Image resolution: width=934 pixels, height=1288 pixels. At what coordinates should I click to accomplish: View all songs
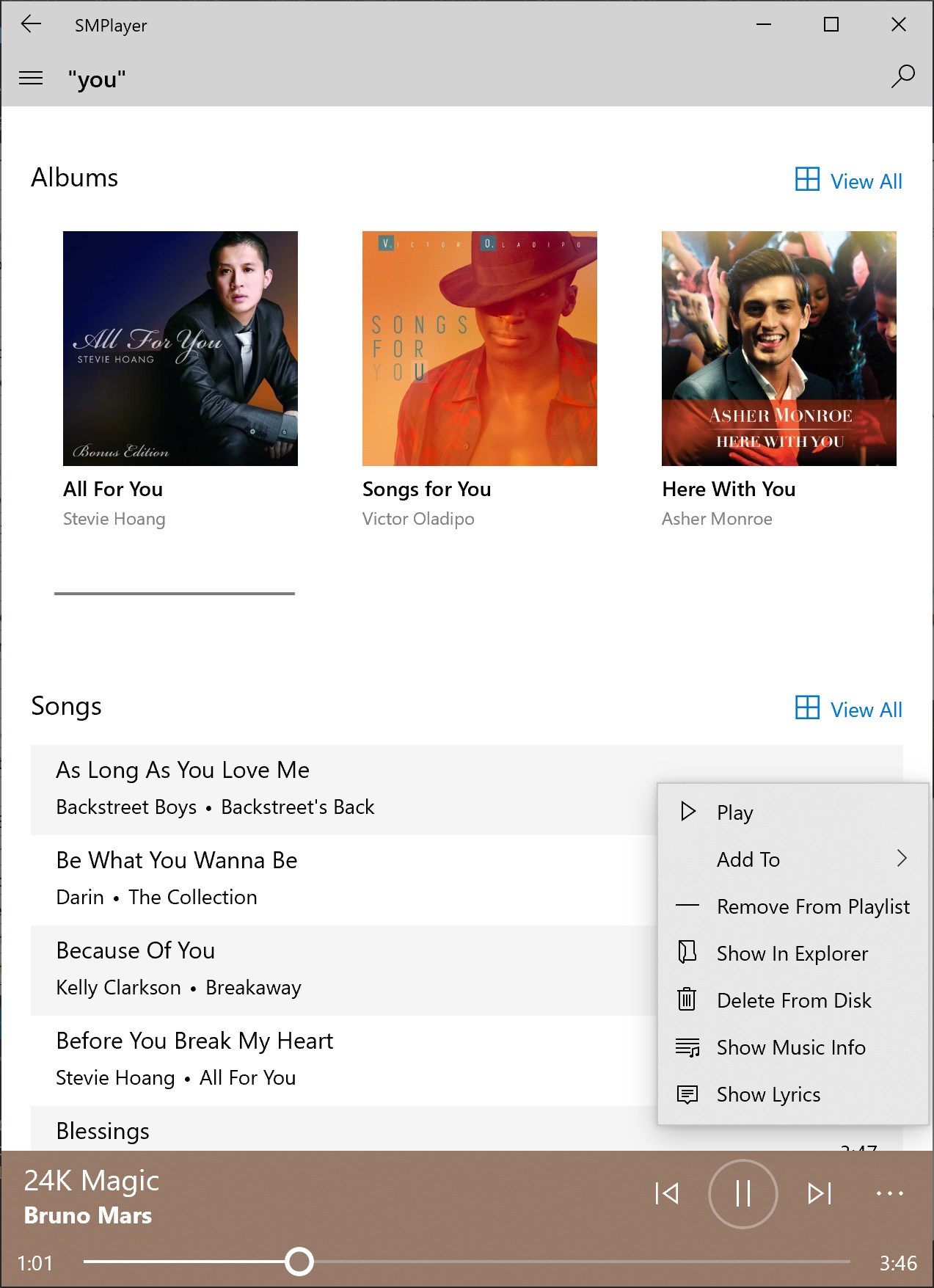click(x=849, y=709)
